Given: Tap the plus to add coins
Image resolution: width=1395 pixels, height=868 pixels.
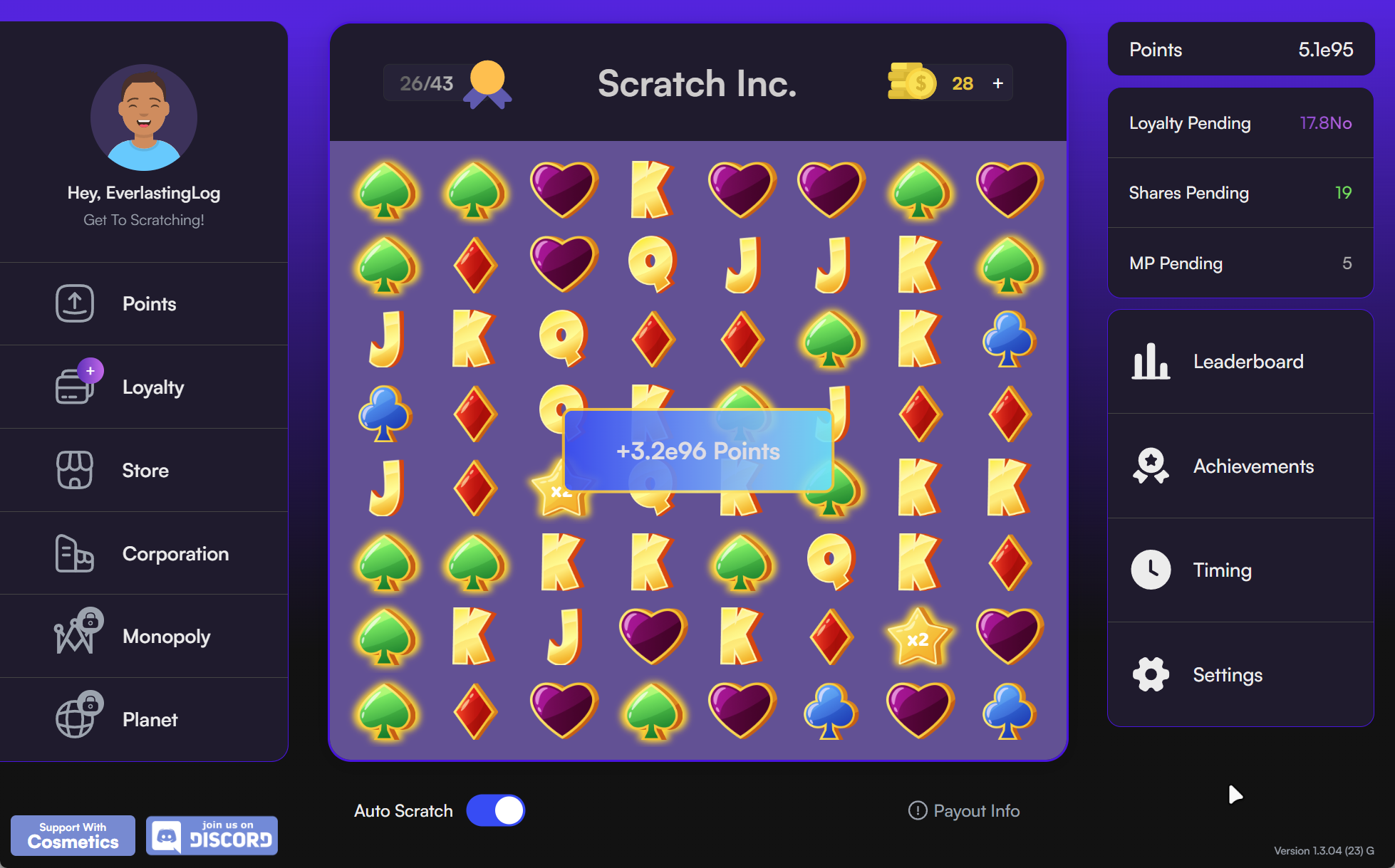Looking at the screenshot, I should [997, 83].
